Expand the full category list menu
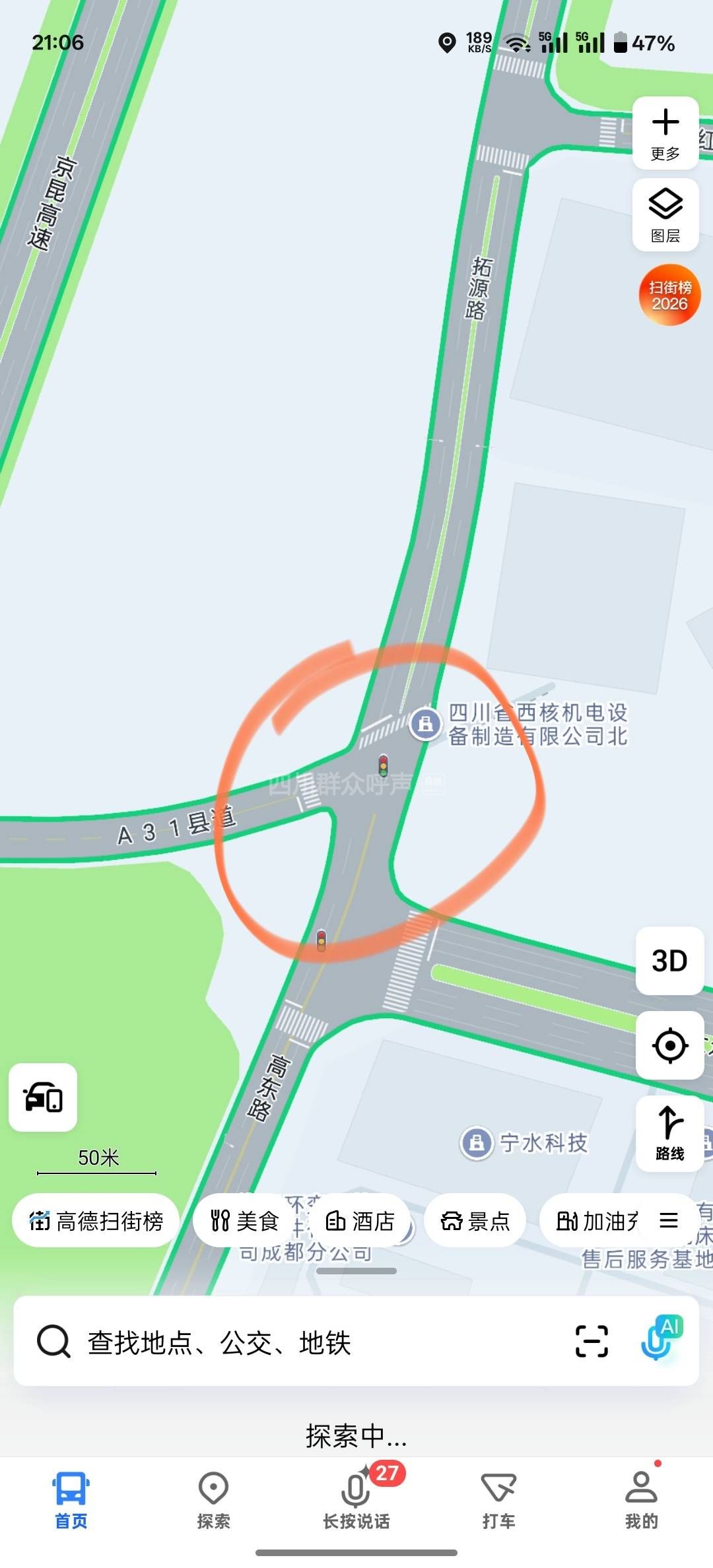The image size is (713, 1568). click(669, 1221)
